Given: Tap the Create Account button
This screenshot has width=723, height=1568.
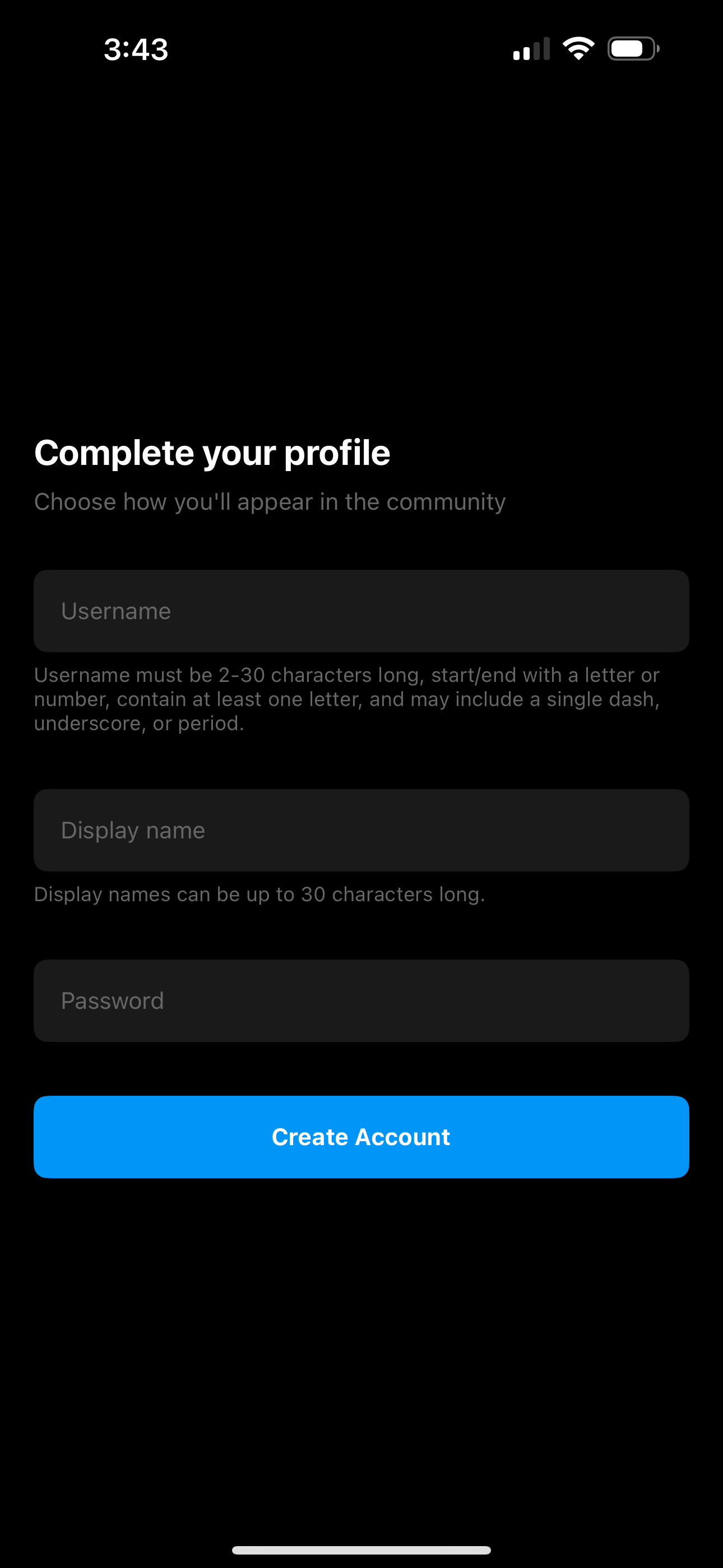Looking at the screenshot, I should pos(361,1136).
